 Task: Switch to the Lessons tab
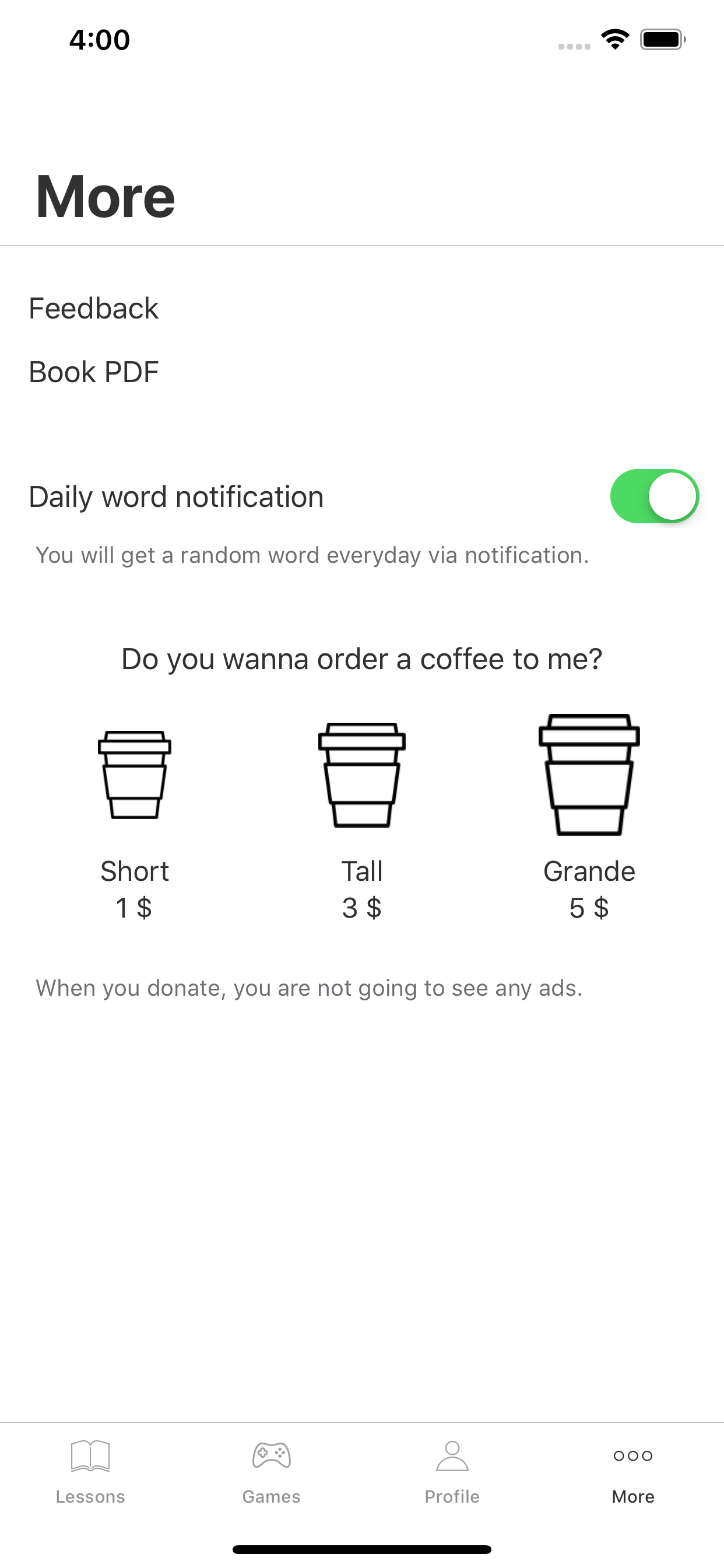[x=90, y=1470]
